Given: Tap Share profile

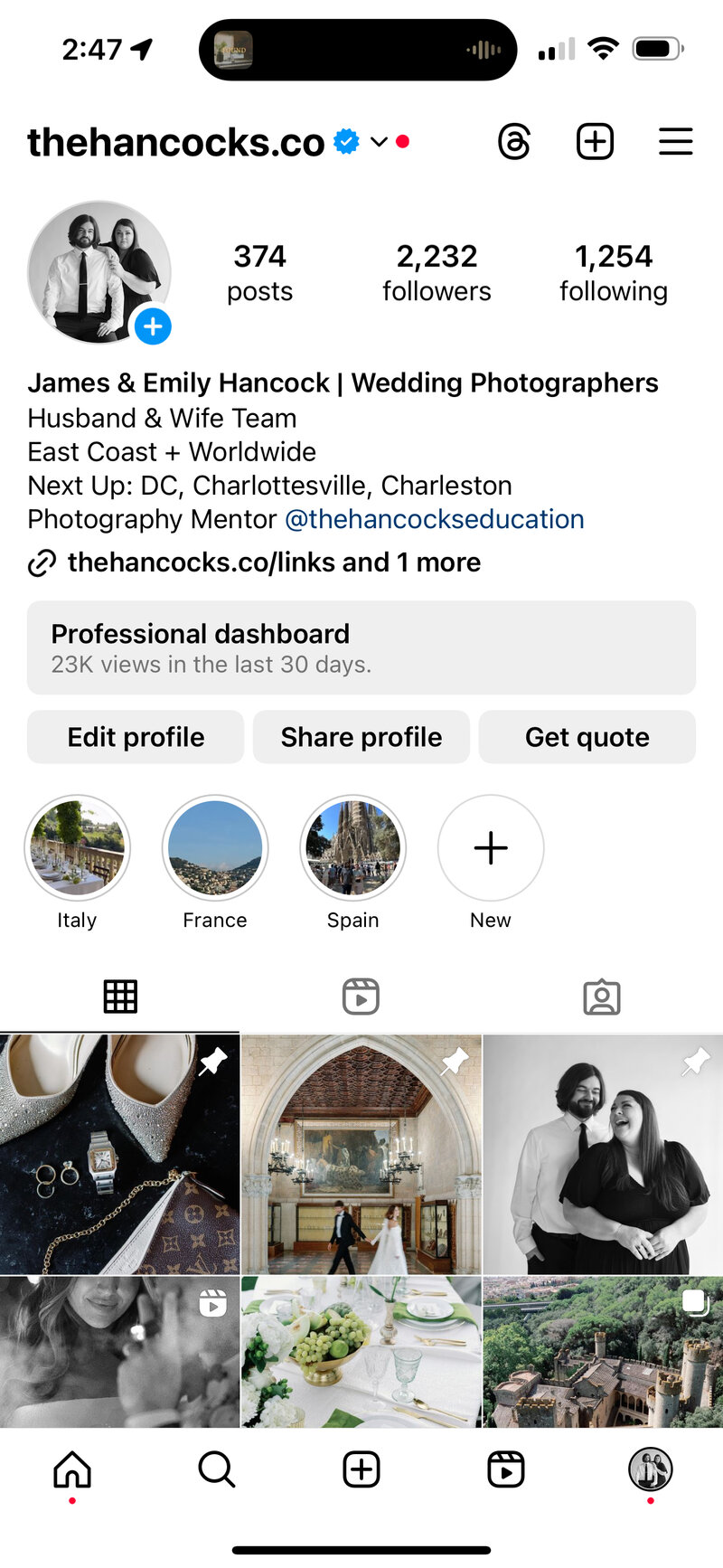Looking at the screenshot, I should (361, 737).
